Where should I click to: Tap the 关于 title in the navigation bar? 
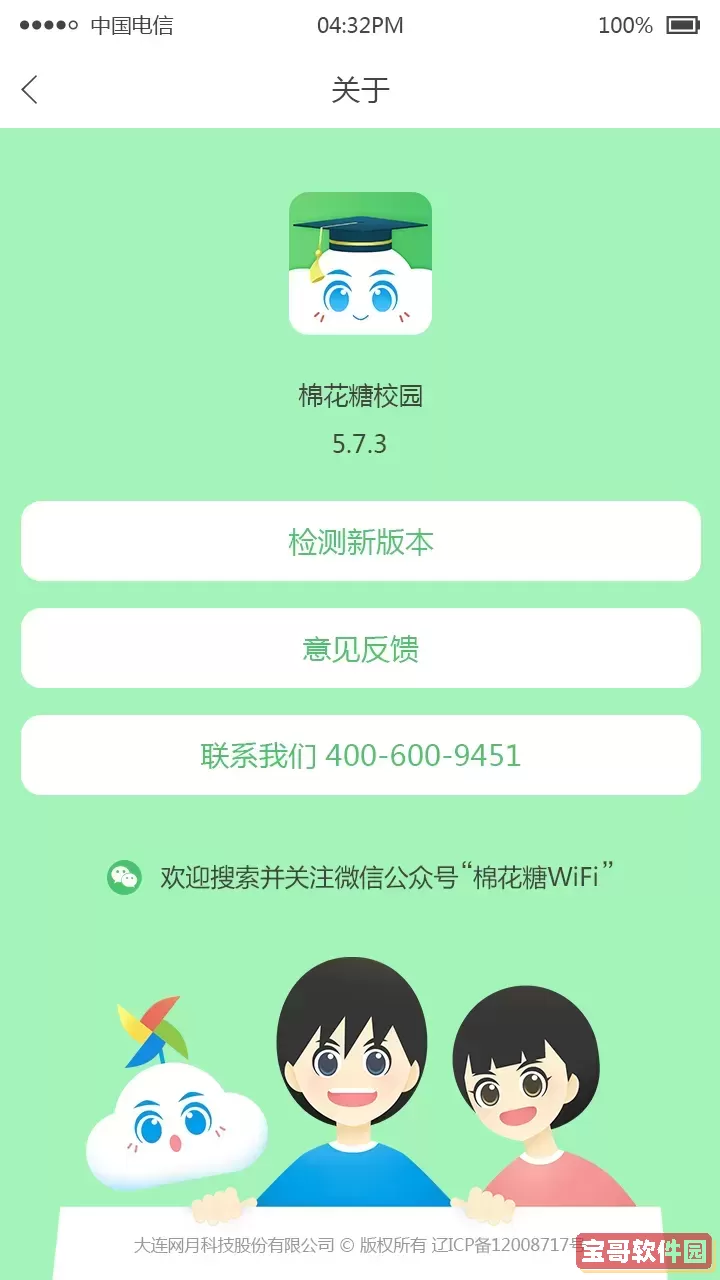[360, 90]
